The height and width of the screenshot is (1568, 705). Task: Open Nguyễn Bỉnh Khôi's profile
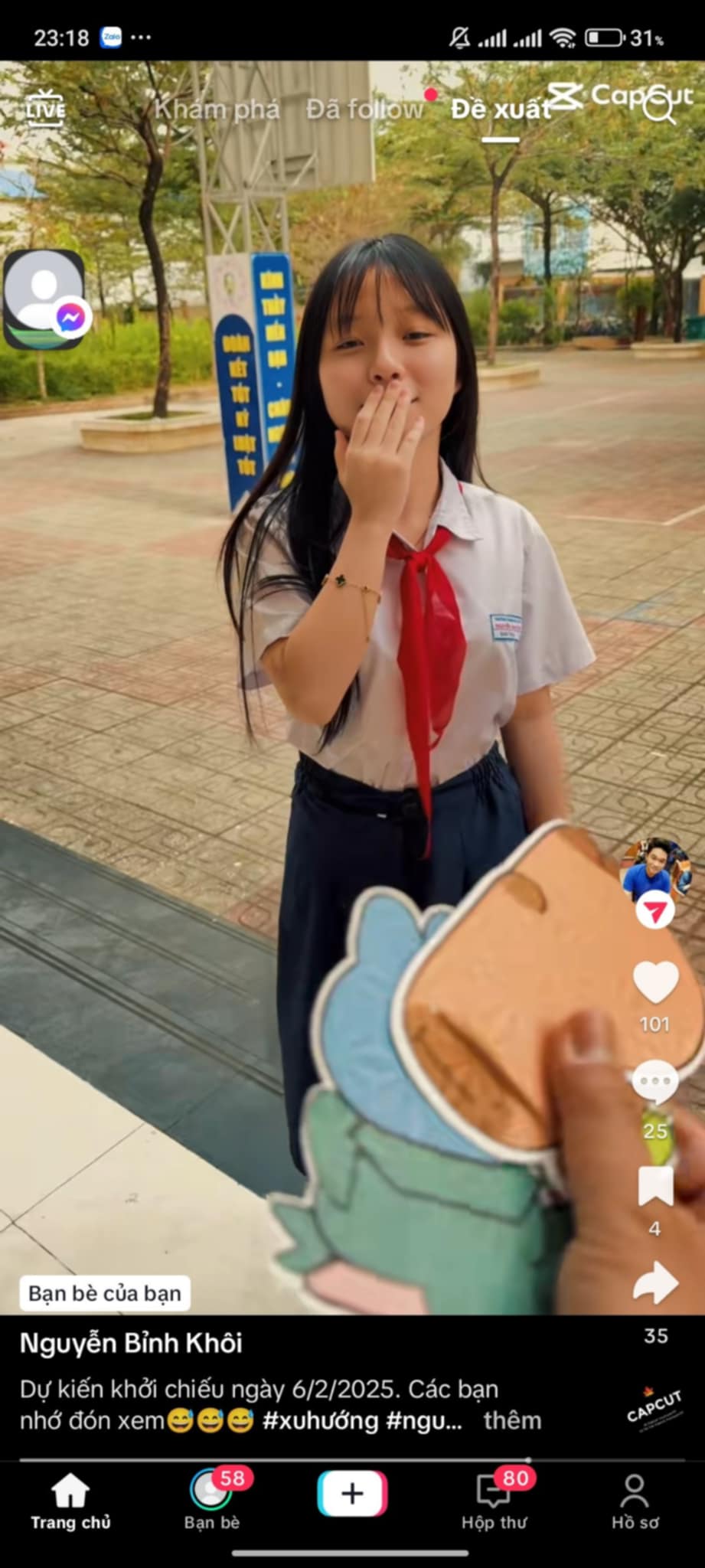(x=131, y=1343)
